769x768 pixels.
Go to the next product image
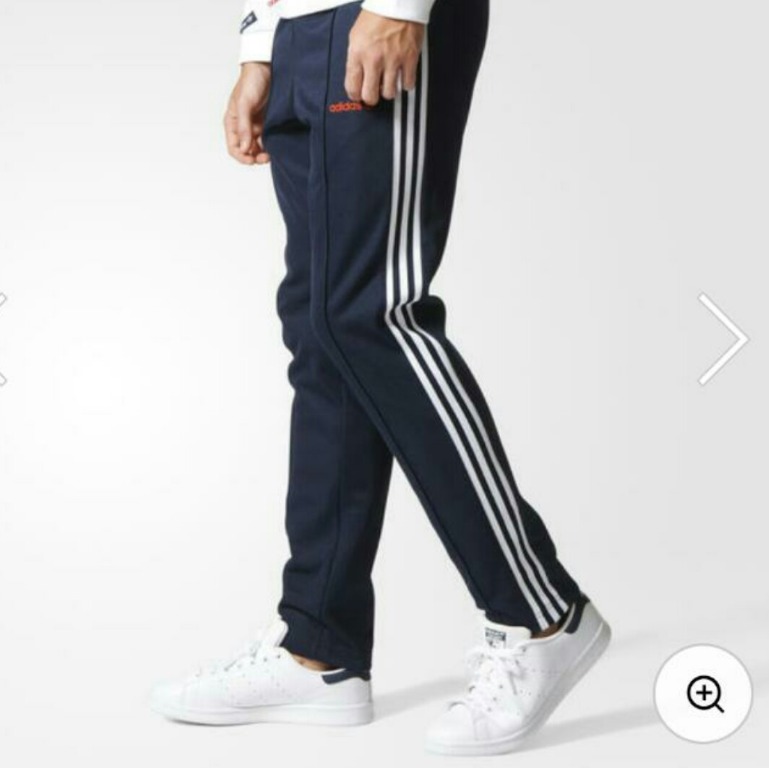coord(723,339)
